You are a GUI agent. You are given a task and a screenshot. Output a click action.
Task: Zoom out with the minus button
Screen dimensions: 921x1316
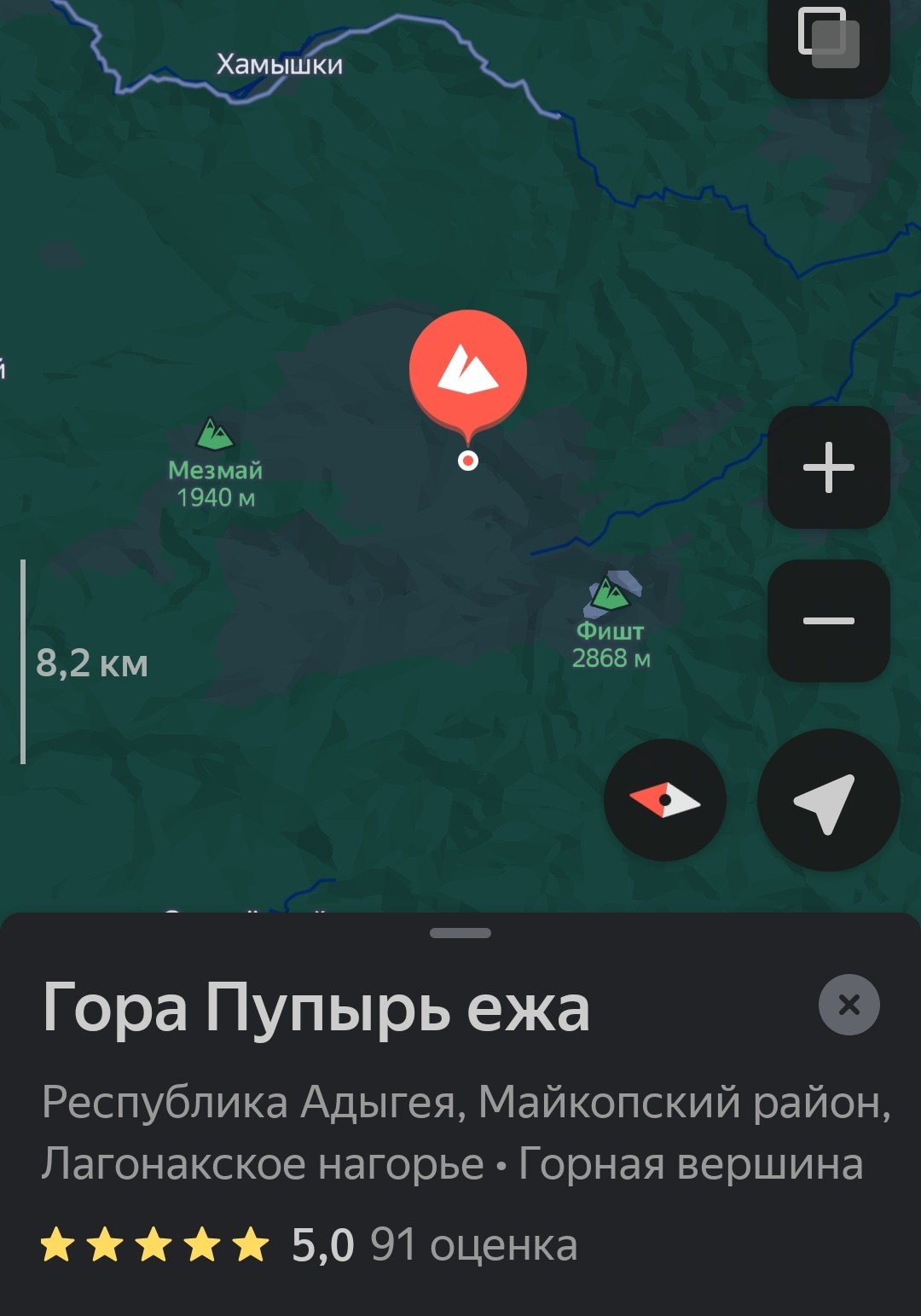(828, 621)
